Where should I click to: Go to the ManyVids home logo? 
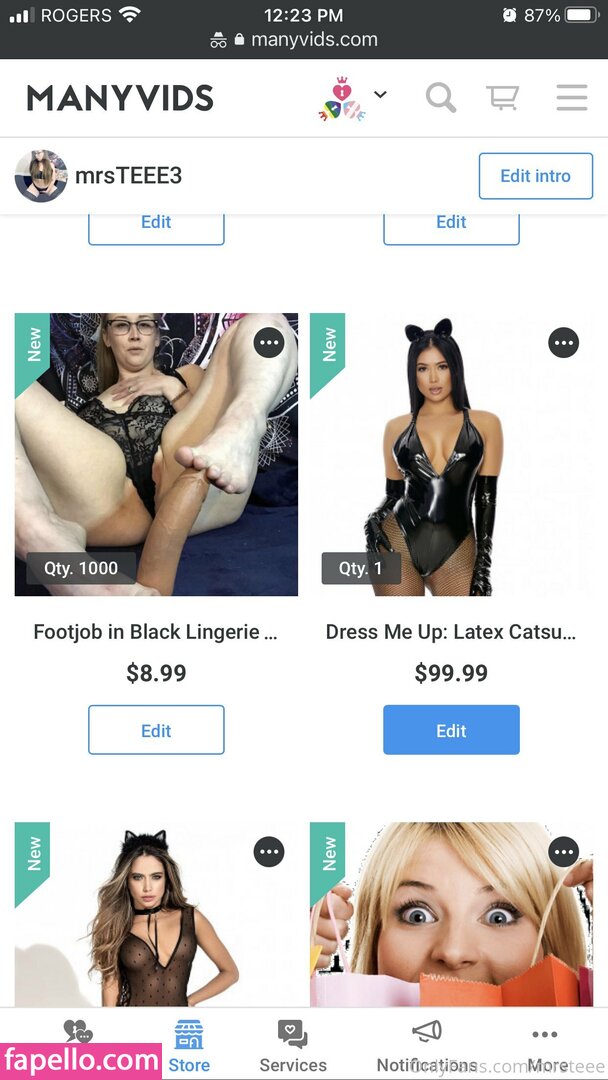click(x=120, y=98)
